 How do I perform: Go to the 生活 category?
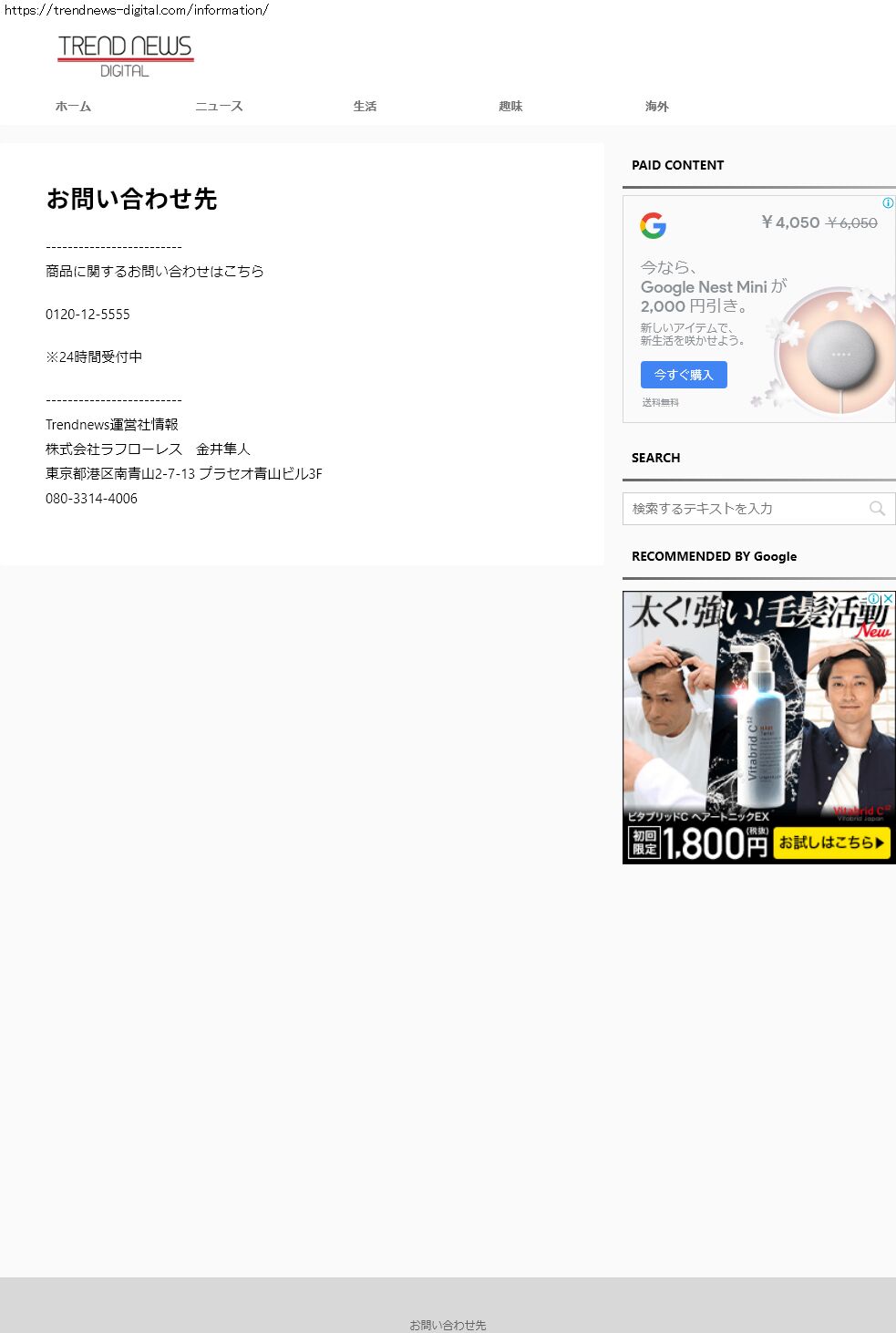click(365, 107)
